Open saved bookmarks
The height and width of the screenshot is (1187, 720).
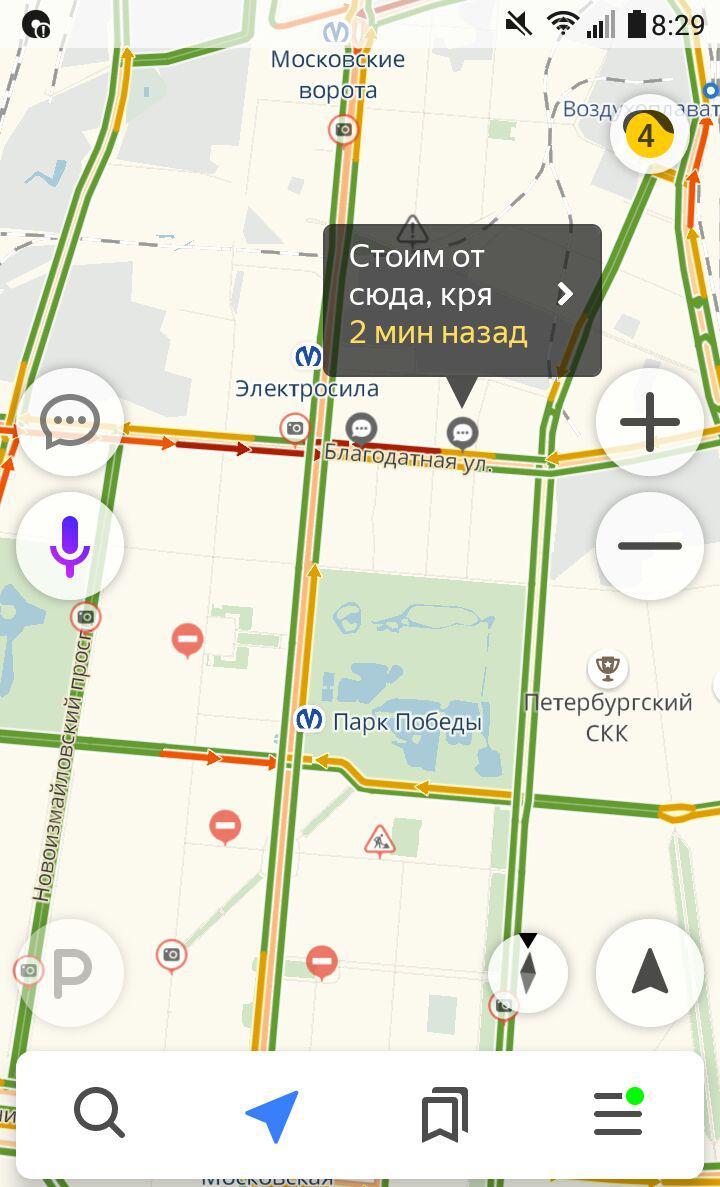coord(445,1114)
